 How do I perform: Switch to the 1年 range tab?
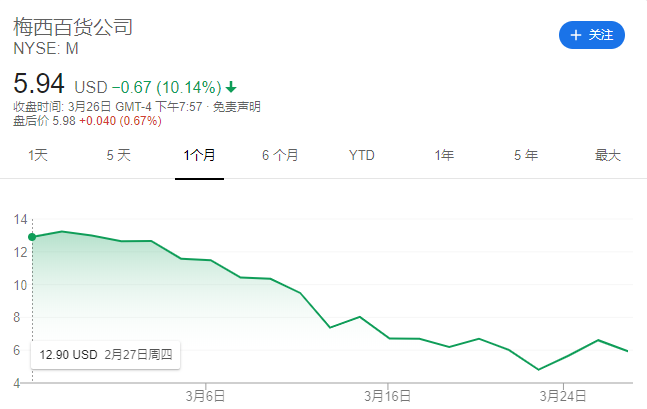click(444, 155)
